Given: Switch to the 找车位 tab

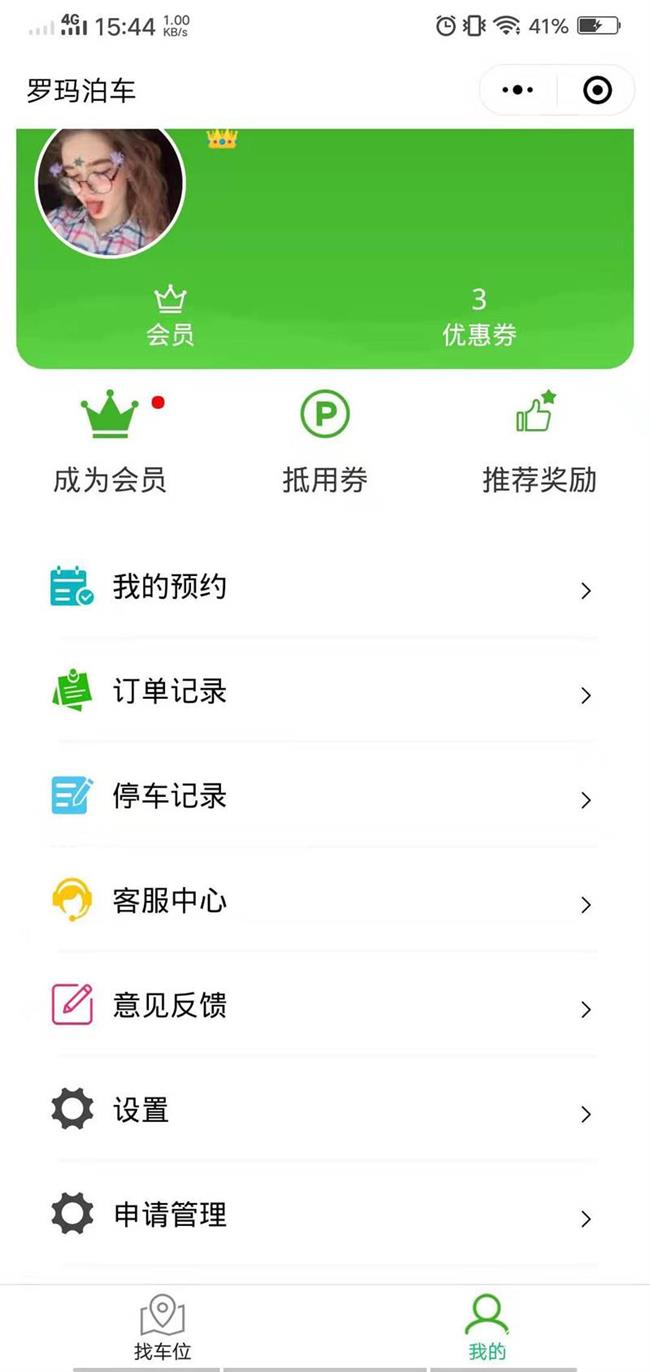Looking at the screenshot, I should 162,1329.
